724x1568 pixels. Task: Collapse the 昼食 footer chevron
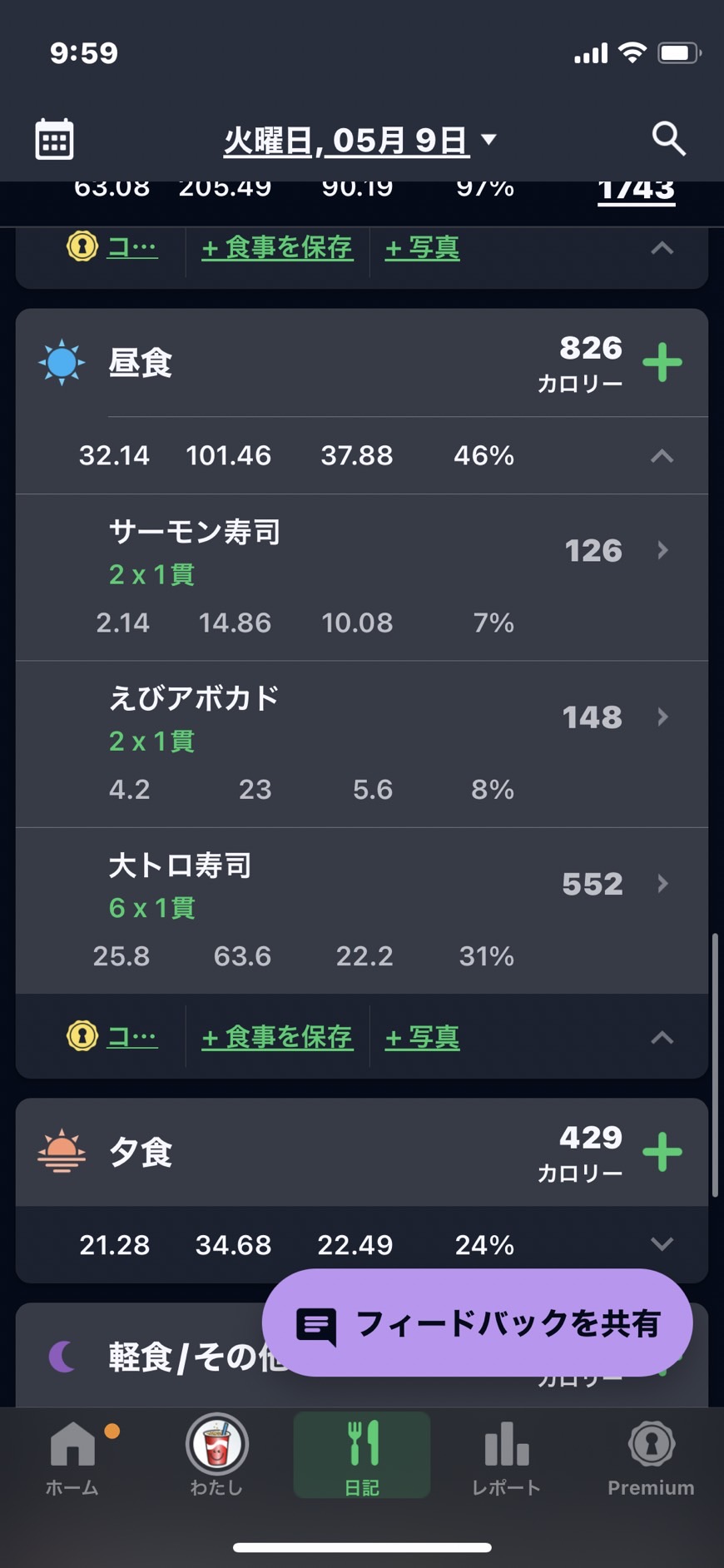coord(662,1037)
